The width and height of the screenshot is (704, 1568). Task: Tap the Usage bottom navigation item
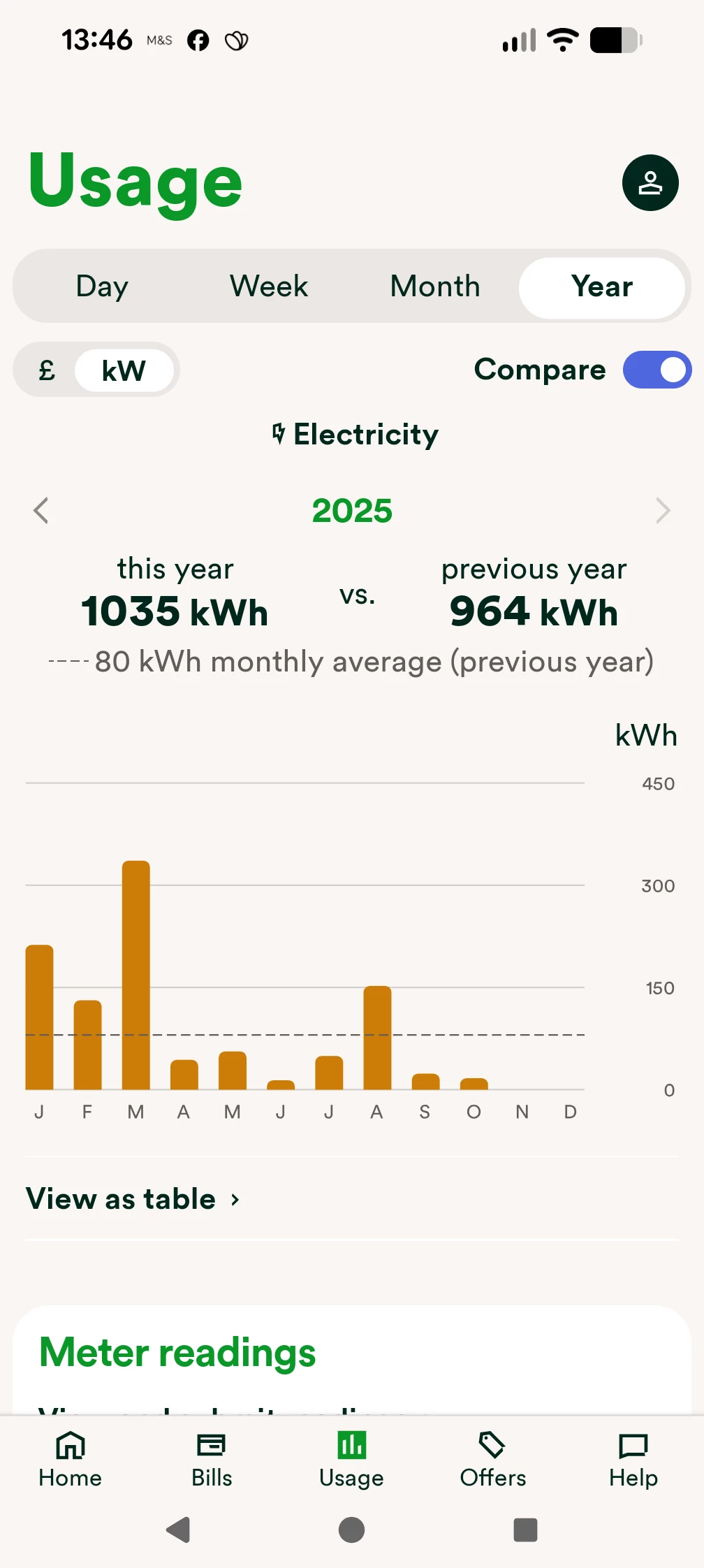(351, 1460)
